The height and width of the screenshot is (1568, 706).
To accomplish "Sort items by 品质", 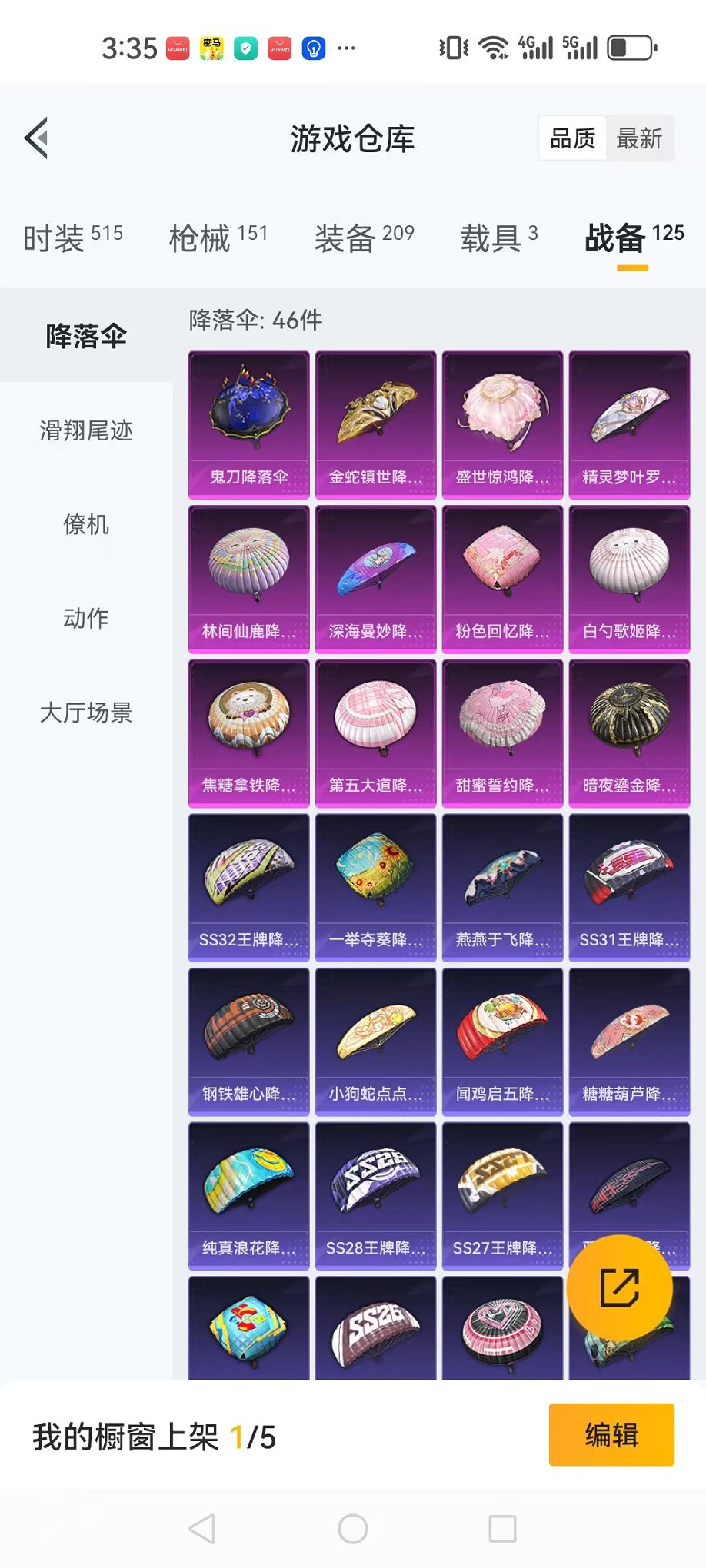I will pos(572,139).
